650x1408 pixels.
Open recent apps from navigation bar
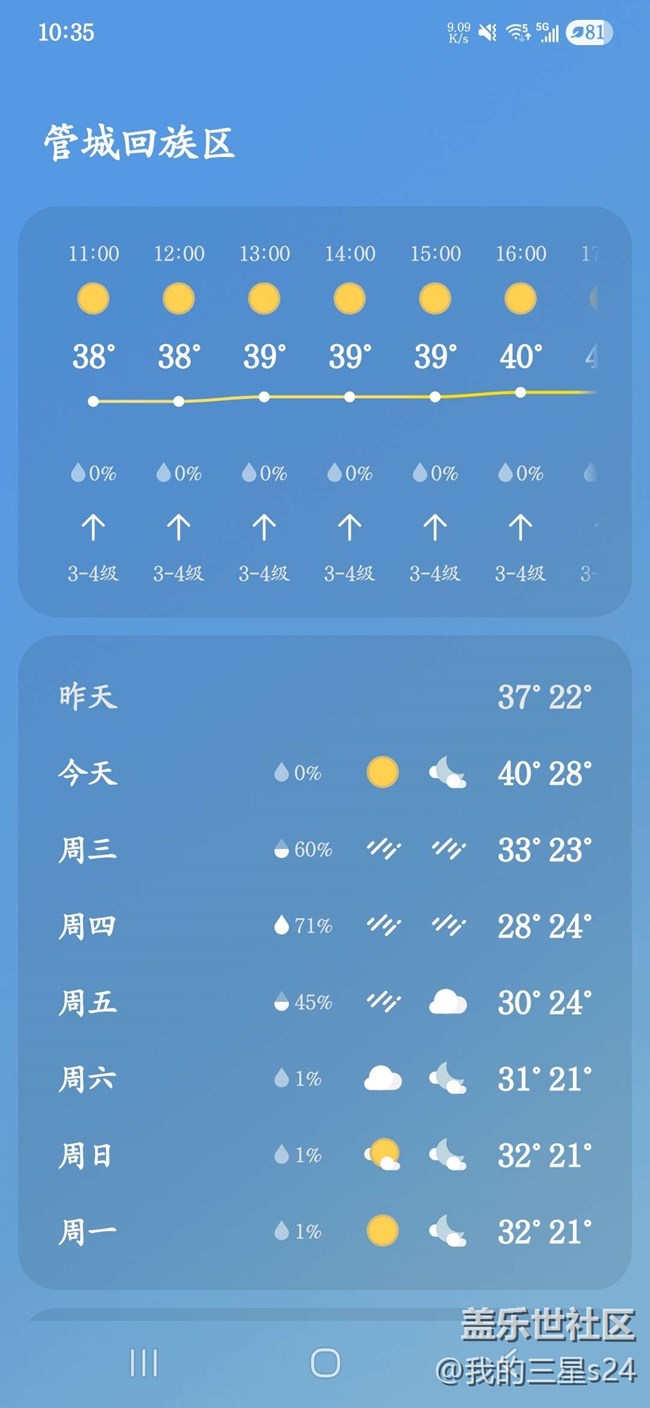[x=144, y=1363]
